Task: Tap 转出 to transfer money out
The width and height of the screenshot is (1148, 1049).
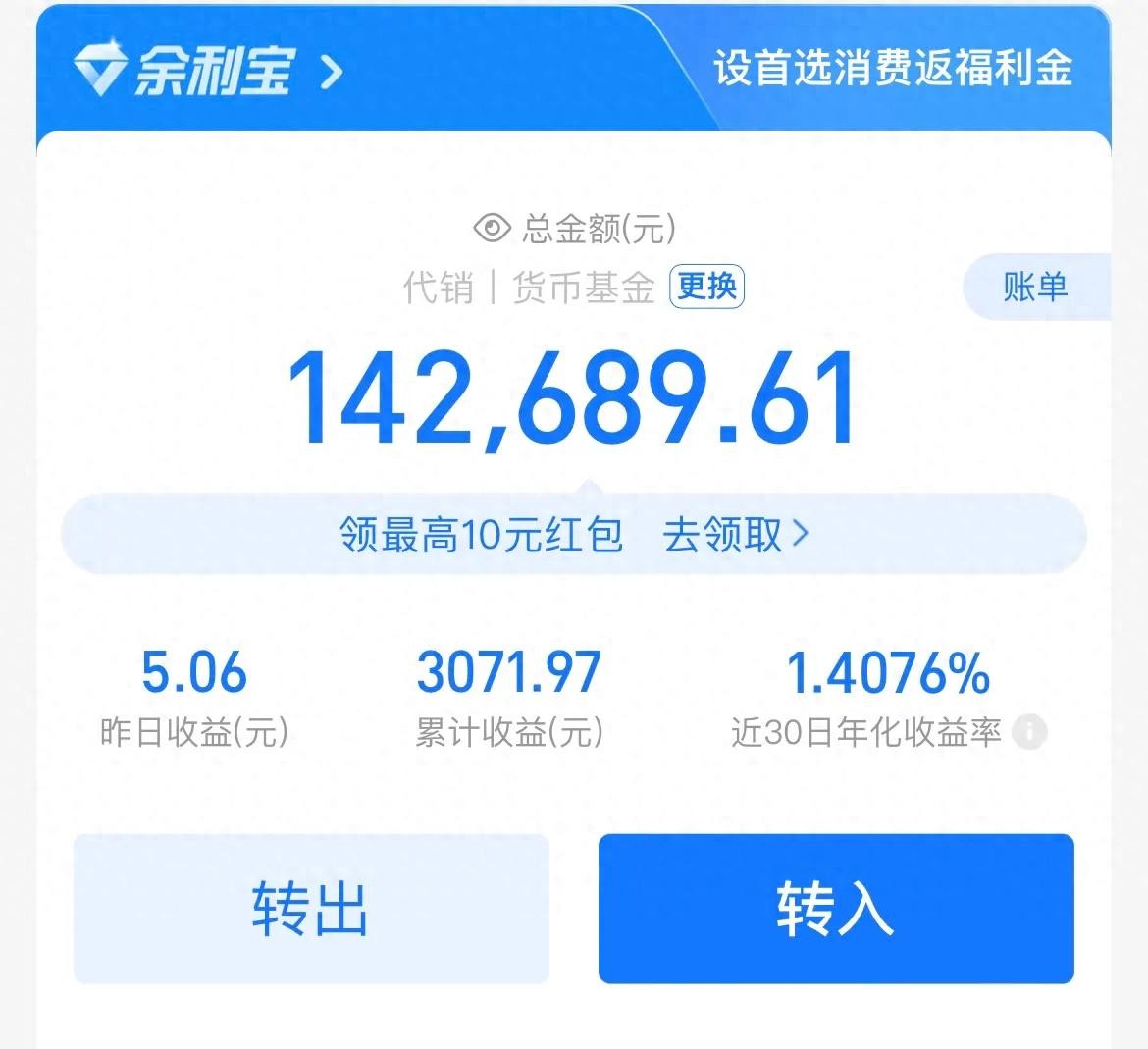Action: (x=311, y=909)
